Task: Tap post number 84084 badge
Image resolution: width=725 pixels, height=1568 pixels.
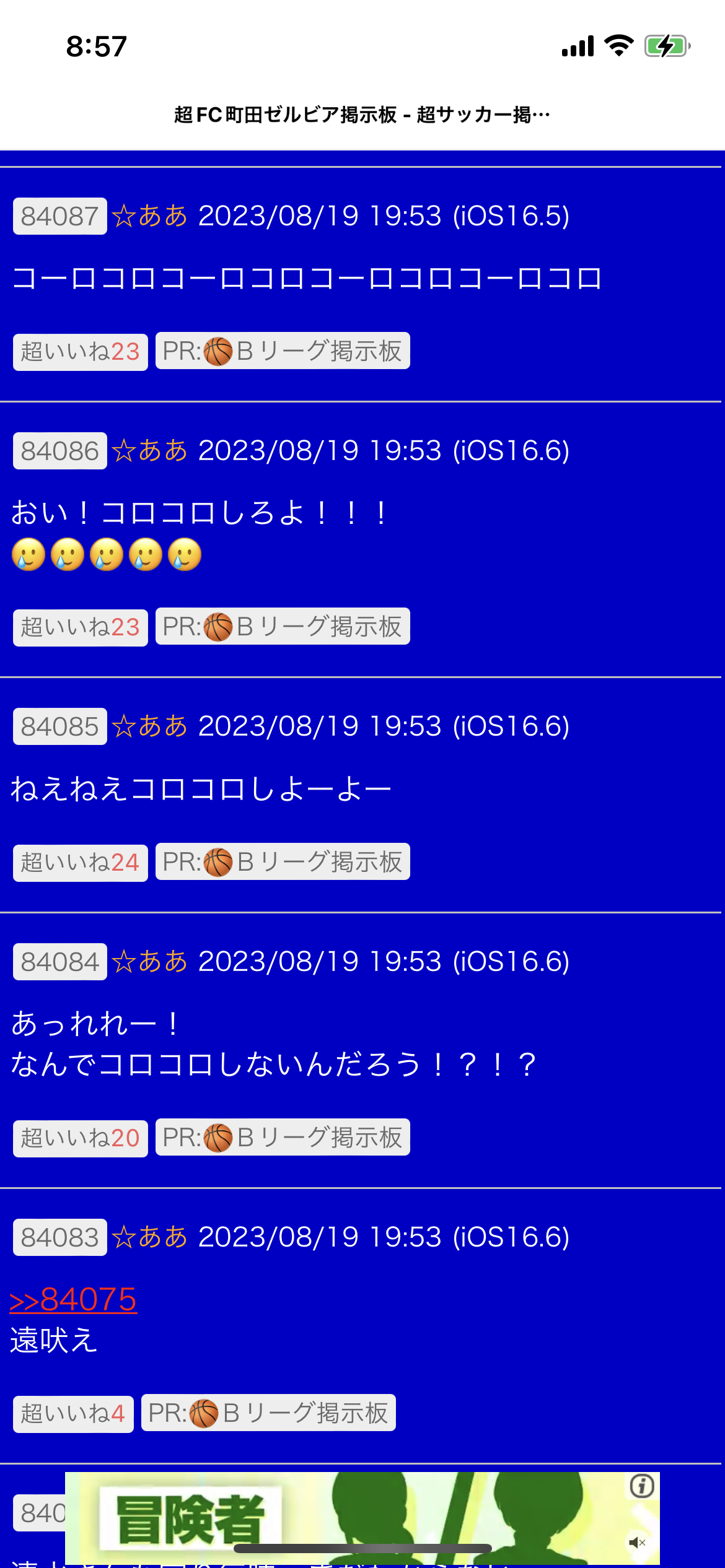Action: [59, 962]
